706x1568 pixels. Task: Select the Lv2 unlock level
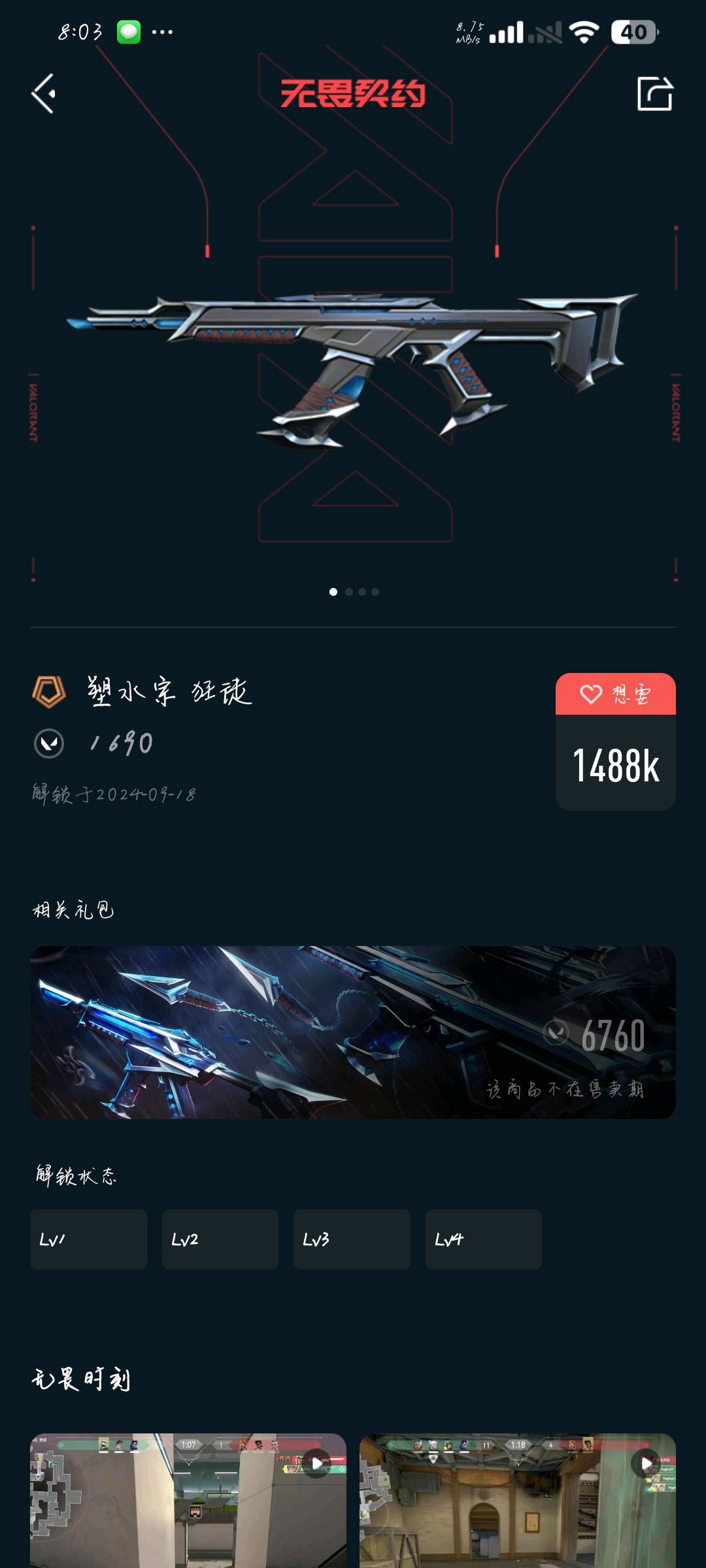(220, 1239)
